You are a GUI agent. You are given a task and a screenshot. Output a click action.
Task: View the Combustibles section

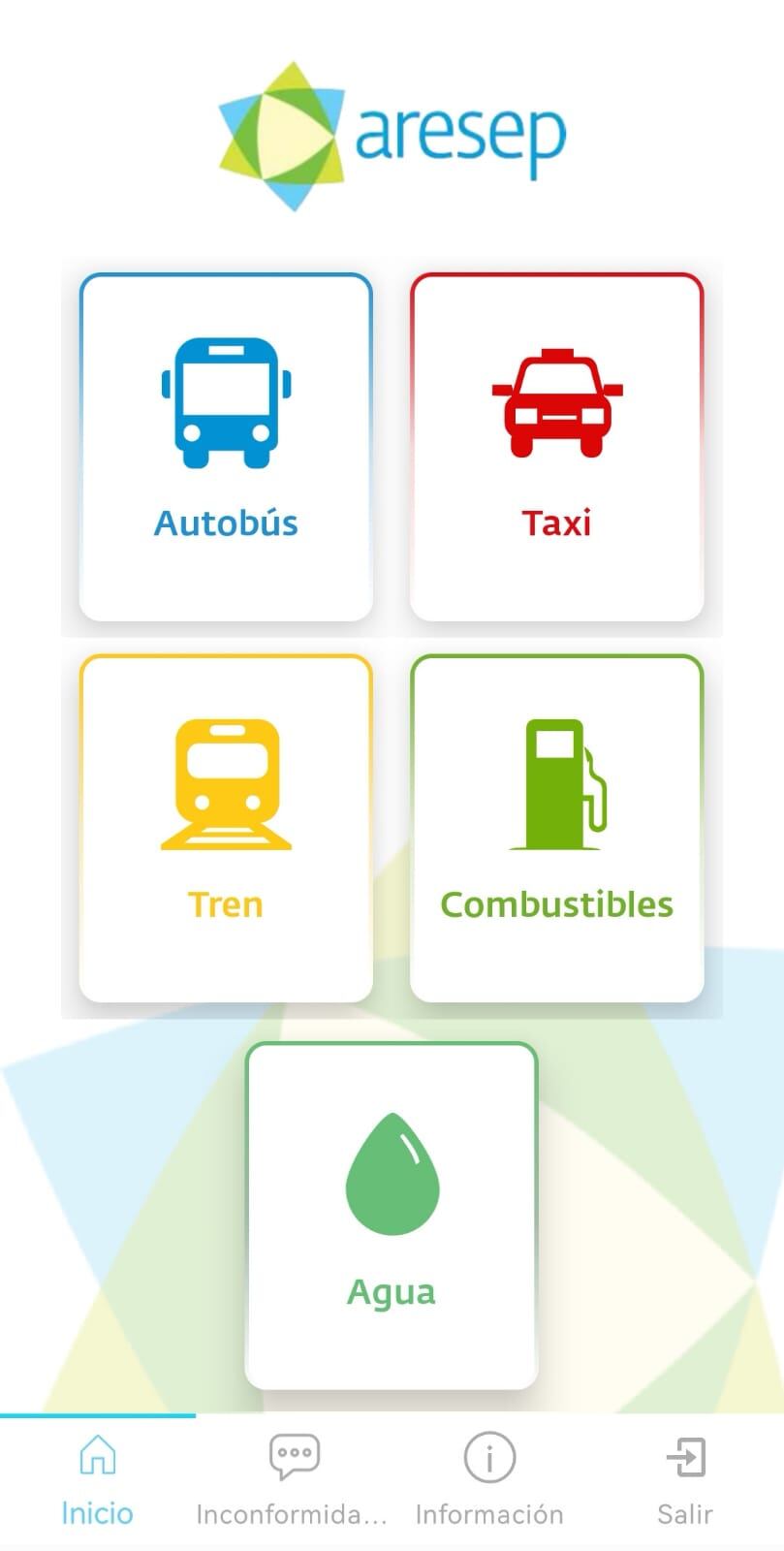click(x=556, y=829)
